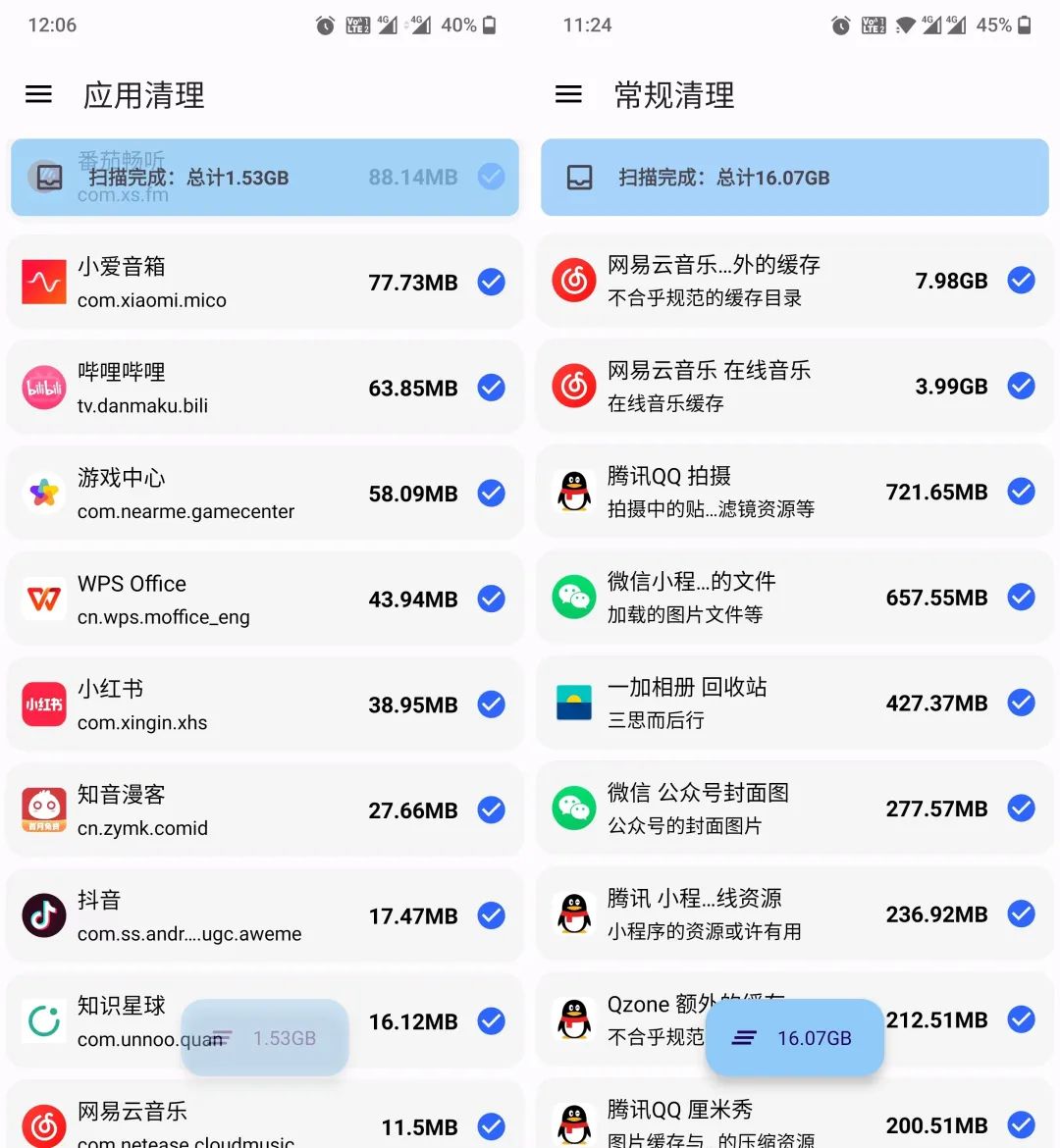The width and height of the screenshot is (1060, 1148).
Task: Uncheck 知识星球 checkbox
Action: [x=491, y=1021]
